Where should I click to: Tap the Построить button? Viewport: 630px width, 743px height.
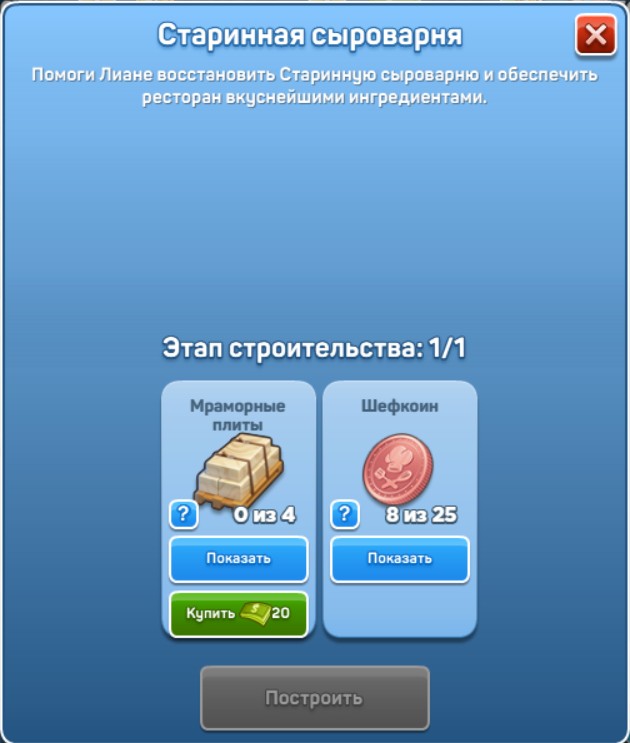tap(314, 698)
